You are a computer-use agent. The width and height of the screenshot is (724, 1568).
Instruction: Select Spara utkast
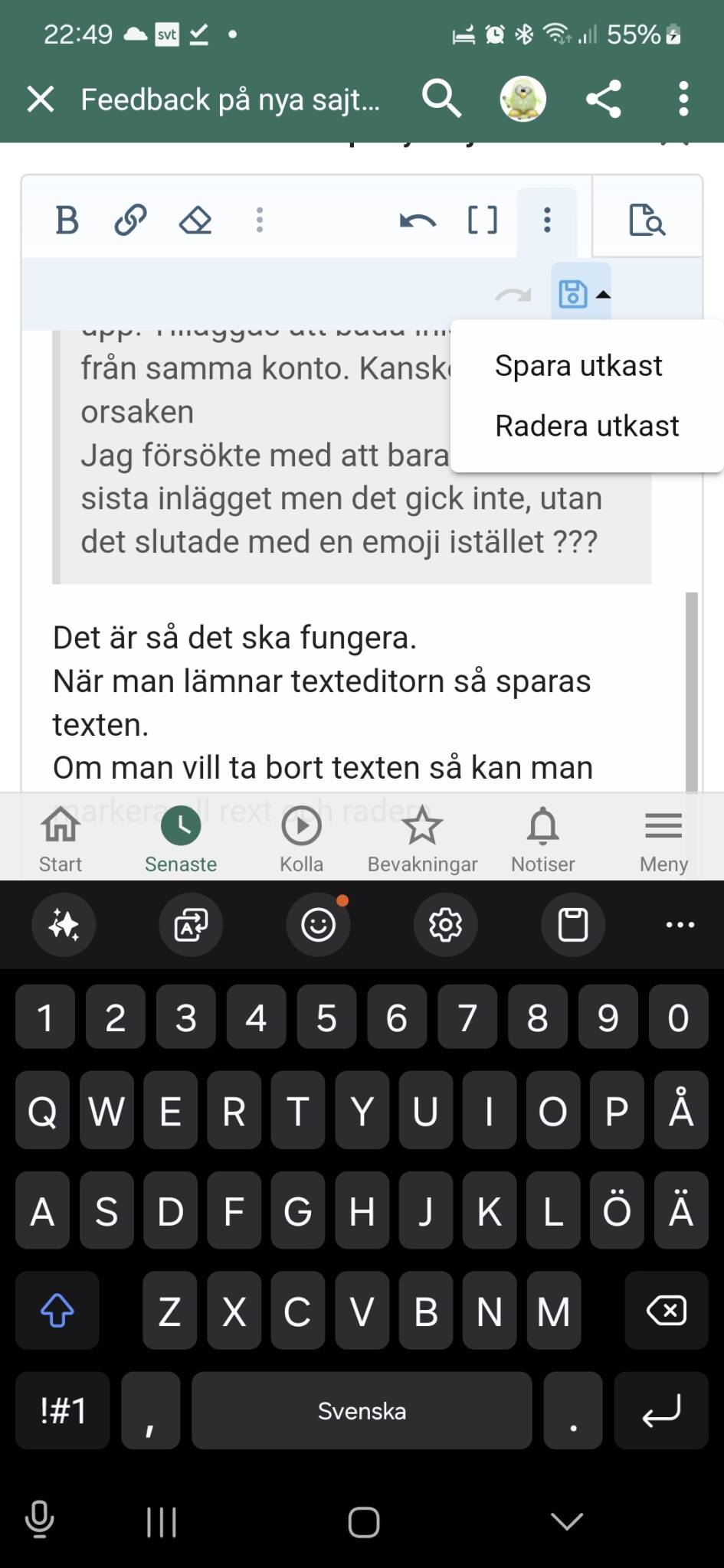pyautogui.click(x=578, y=366)
